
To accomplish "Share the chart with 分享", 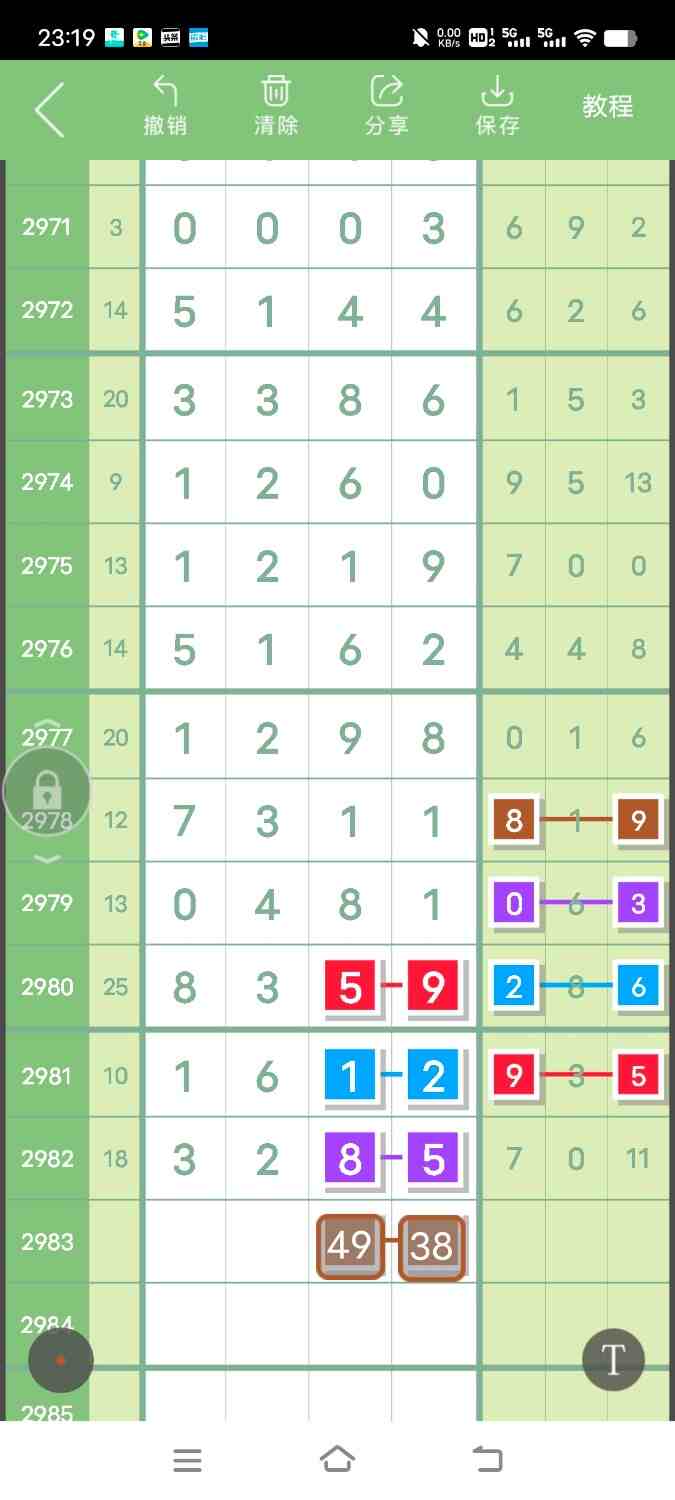I will coord(386,107).
